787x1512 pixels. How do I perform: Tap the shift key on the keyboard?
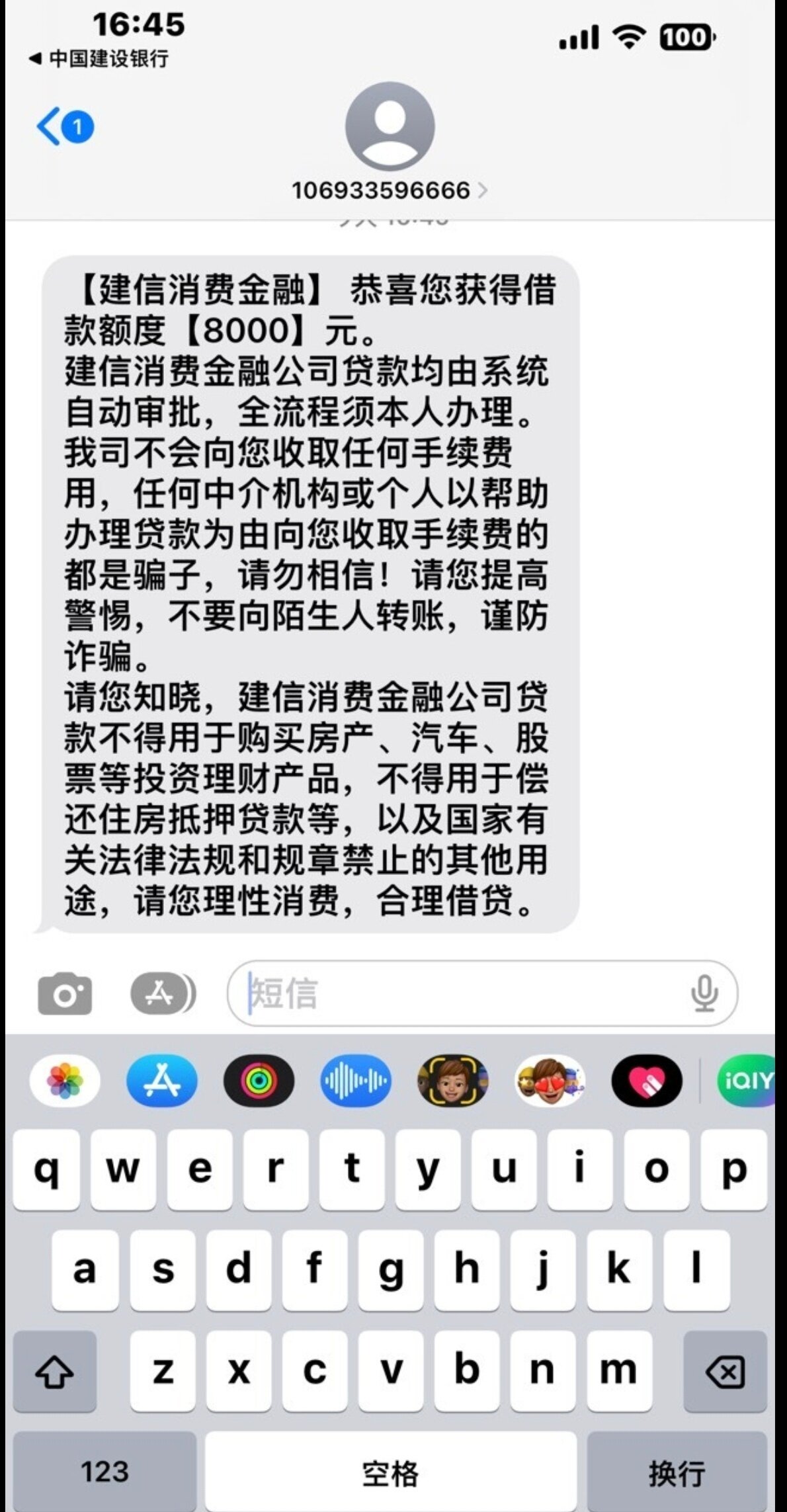pos(54,1372)
